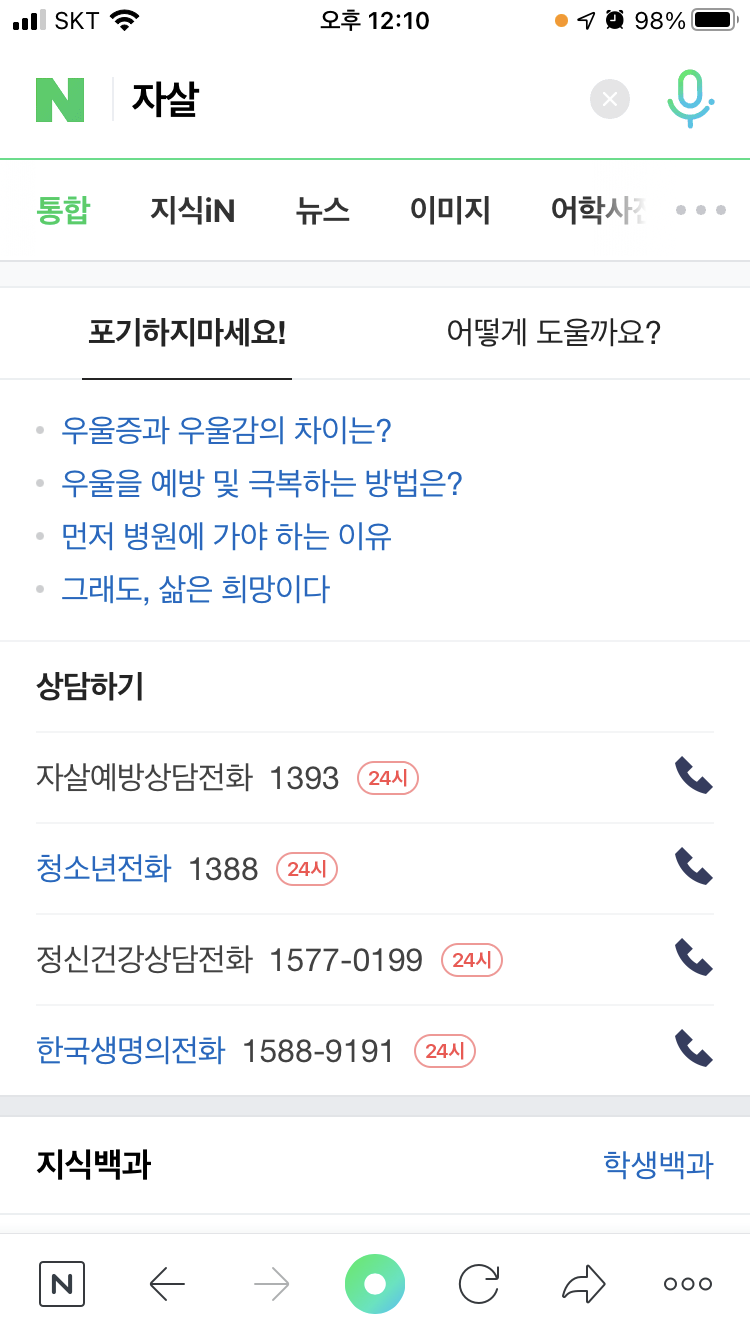This screenshot has height=1334, width=750.
Task: Go back with the bottom toolbar arrow
Action: (x=167, y=1283)
